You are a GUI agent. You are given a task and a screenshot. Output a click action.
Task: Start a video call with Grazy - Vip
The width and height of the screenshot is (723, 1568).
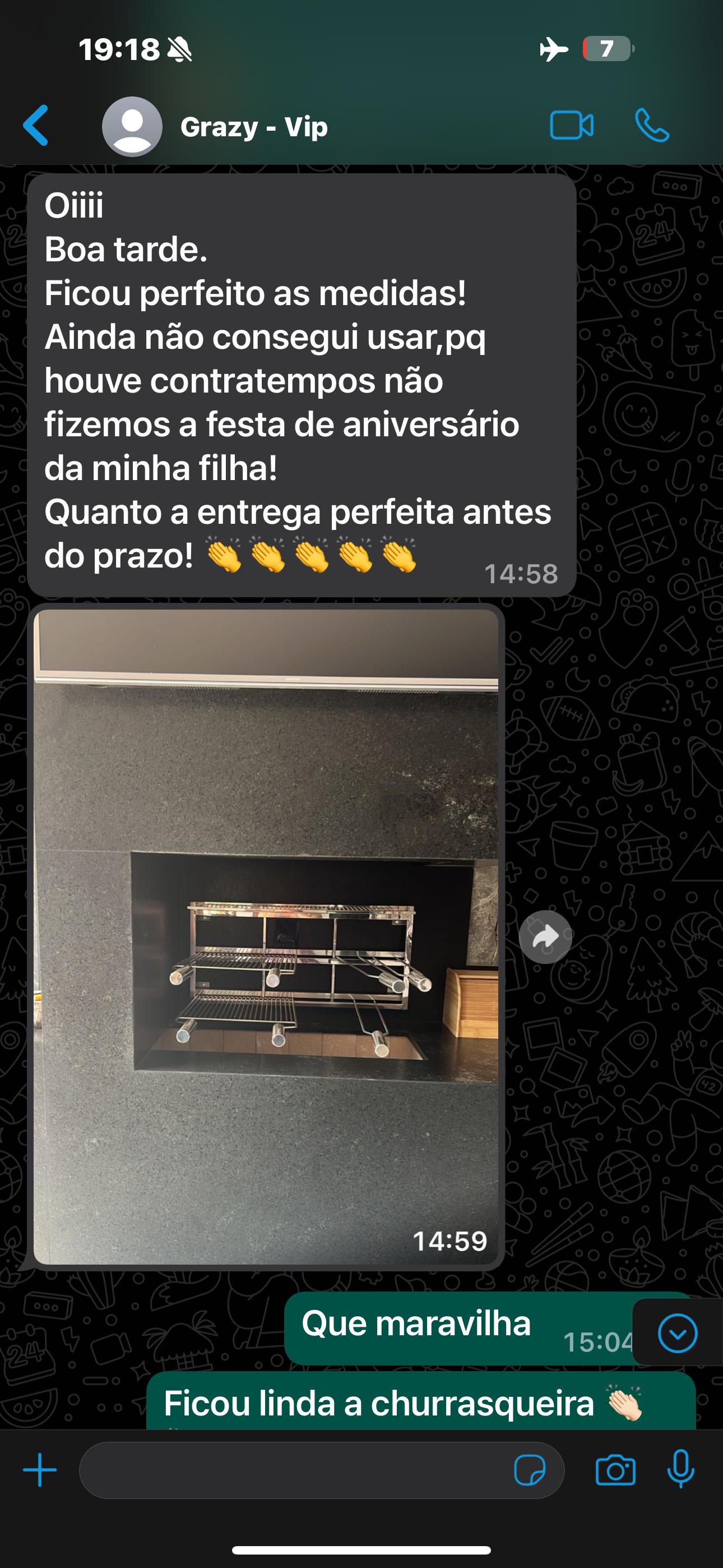tap(572, 126)
